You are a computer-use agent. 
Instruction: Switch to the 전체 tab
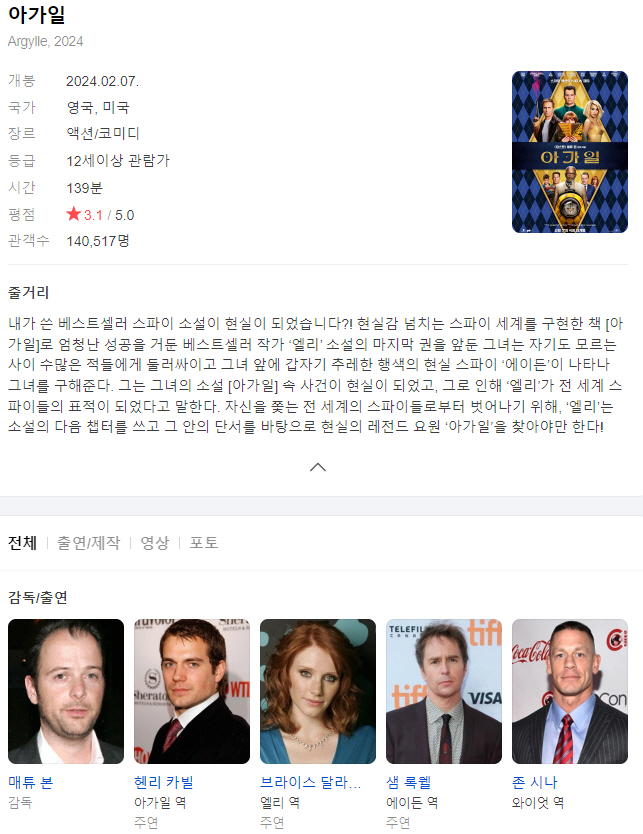pos(22,543)
